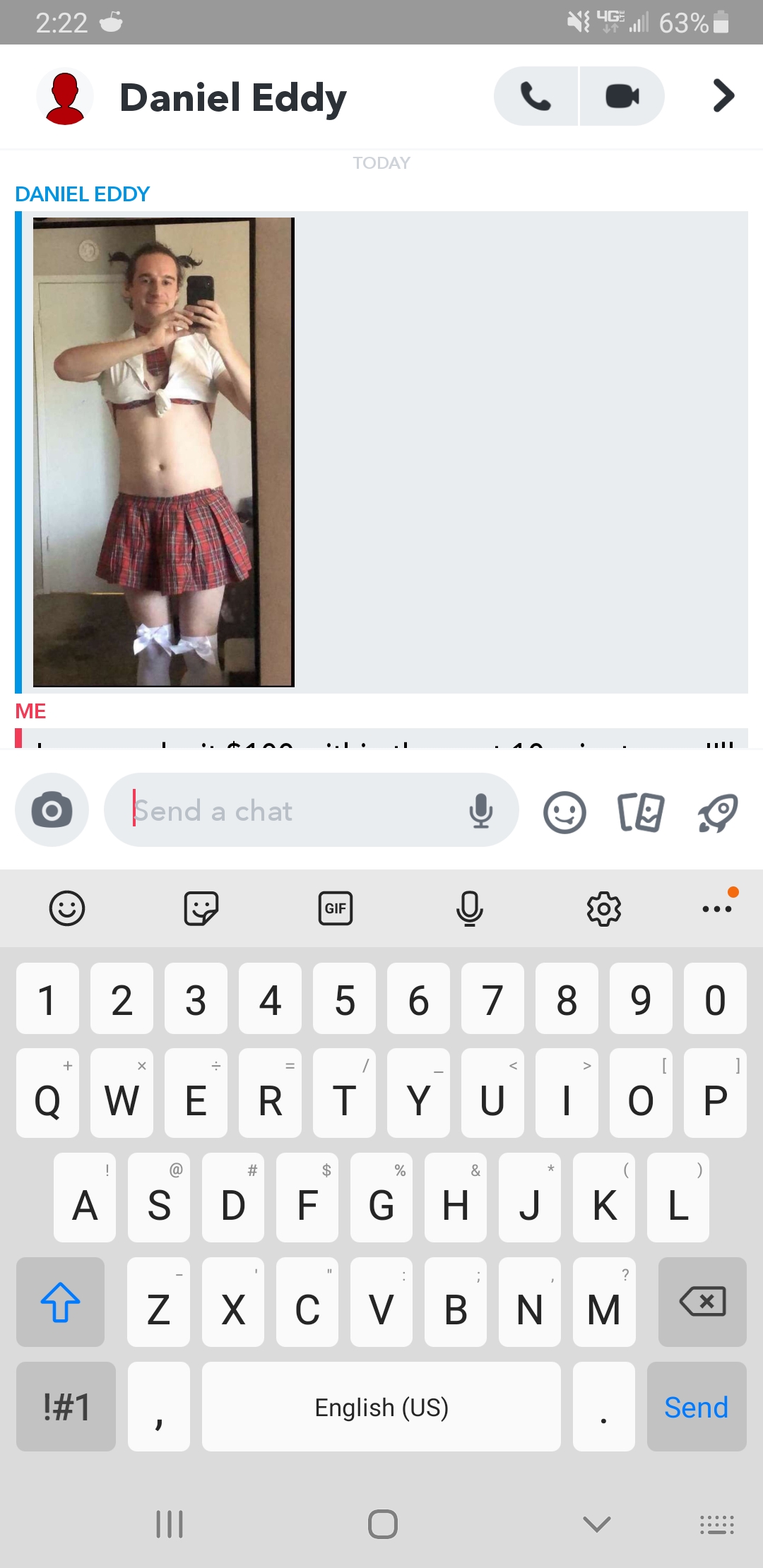
Task: Open keyboard sticker panel
Action: click(x=201, y=908)
